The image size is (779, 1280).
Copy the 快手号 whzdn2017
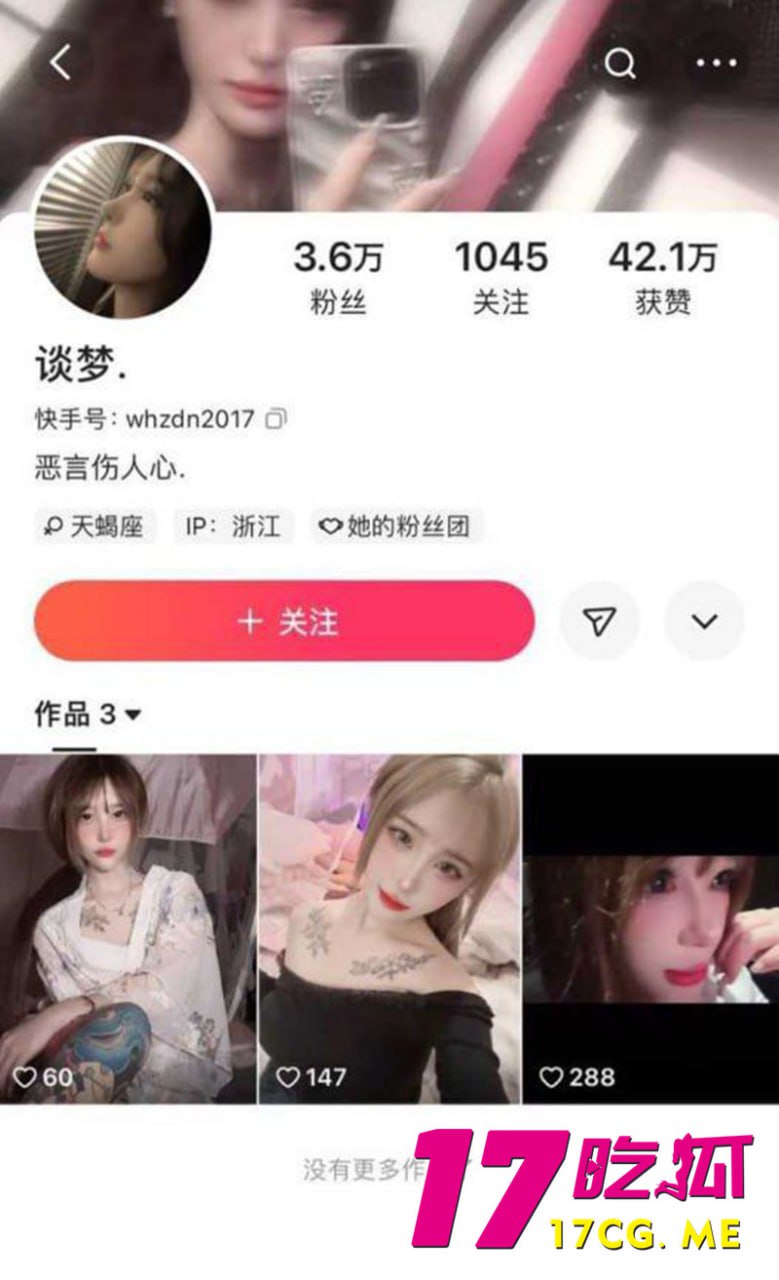tap(277, 419)
